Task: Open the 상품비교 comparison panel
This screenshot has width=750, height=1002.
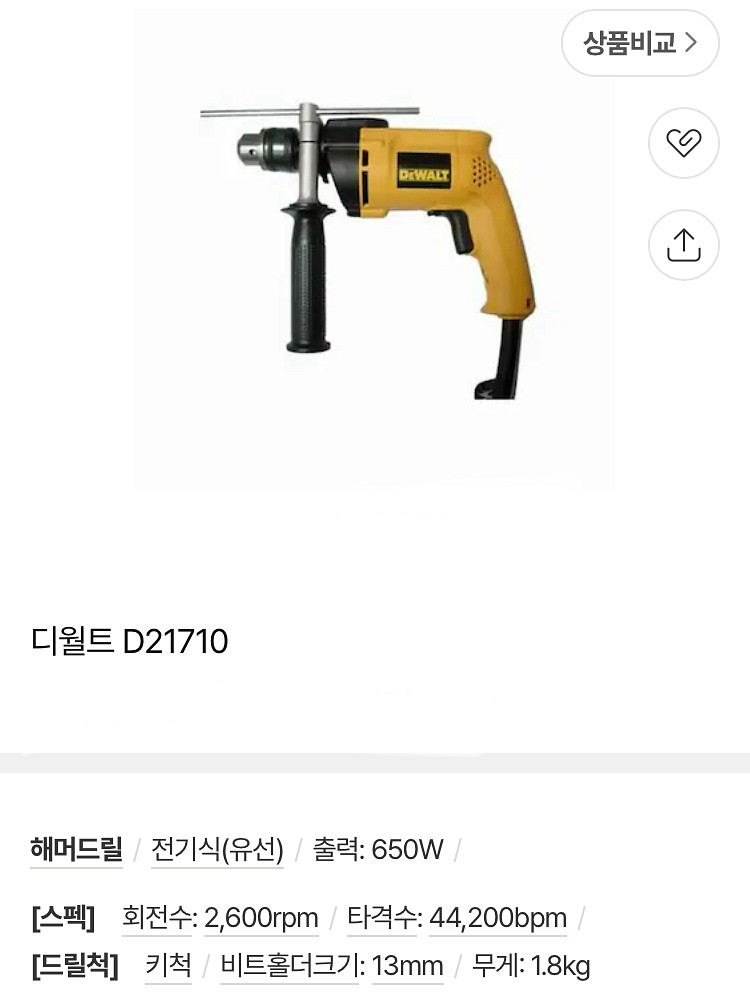Action: pos(639,42)
